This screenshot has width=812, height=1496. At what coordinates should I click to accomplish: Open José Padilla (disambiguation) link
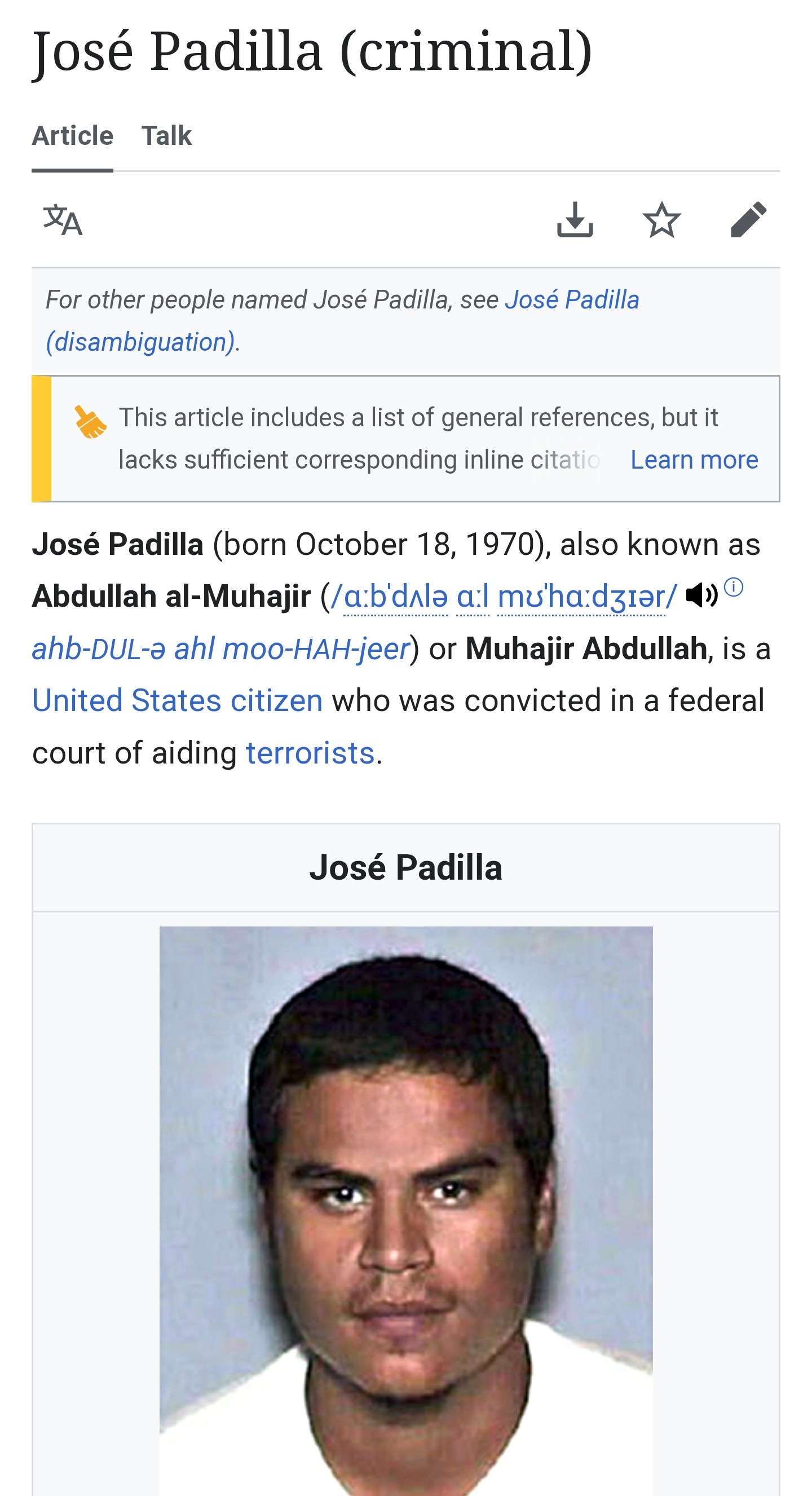[343, 320]
